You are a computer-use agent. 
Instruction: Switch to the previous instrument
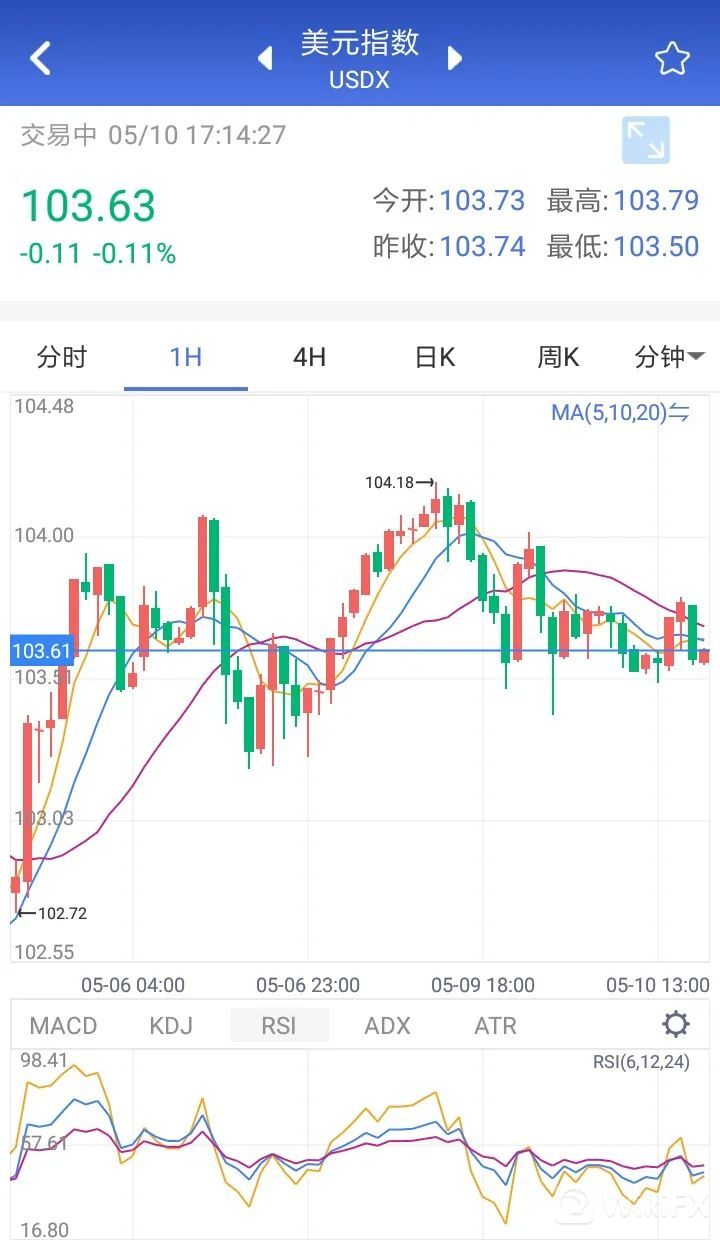[265, 58]
